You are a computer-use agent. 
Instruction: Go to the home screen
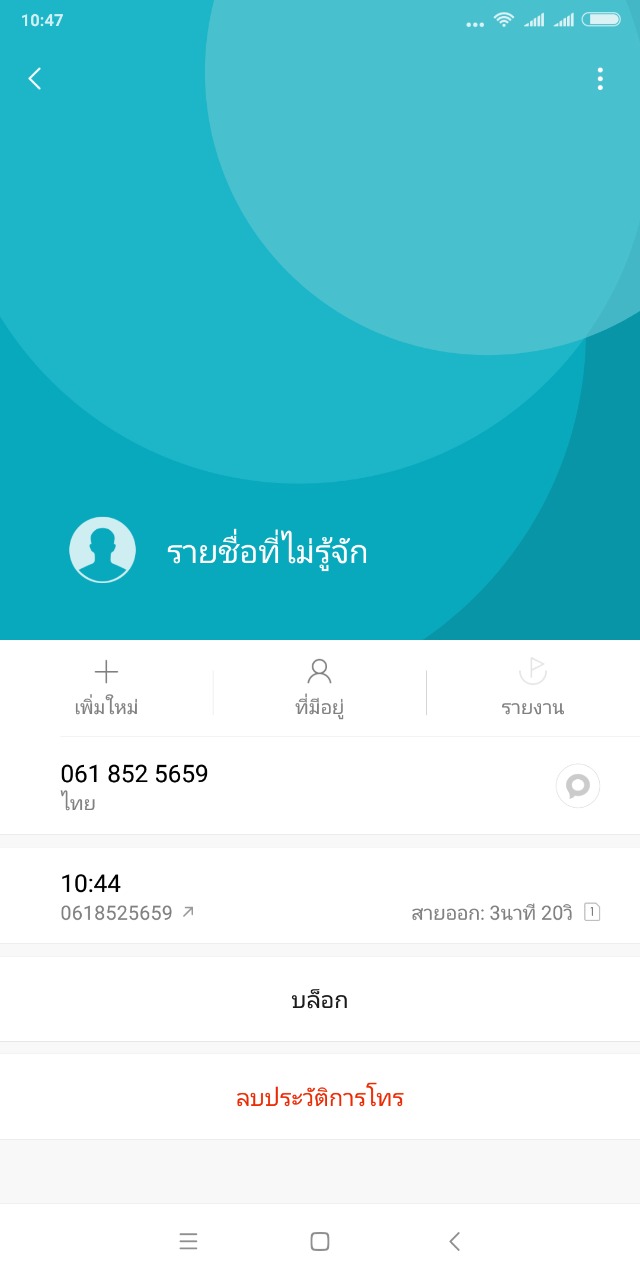point(320,1241)
